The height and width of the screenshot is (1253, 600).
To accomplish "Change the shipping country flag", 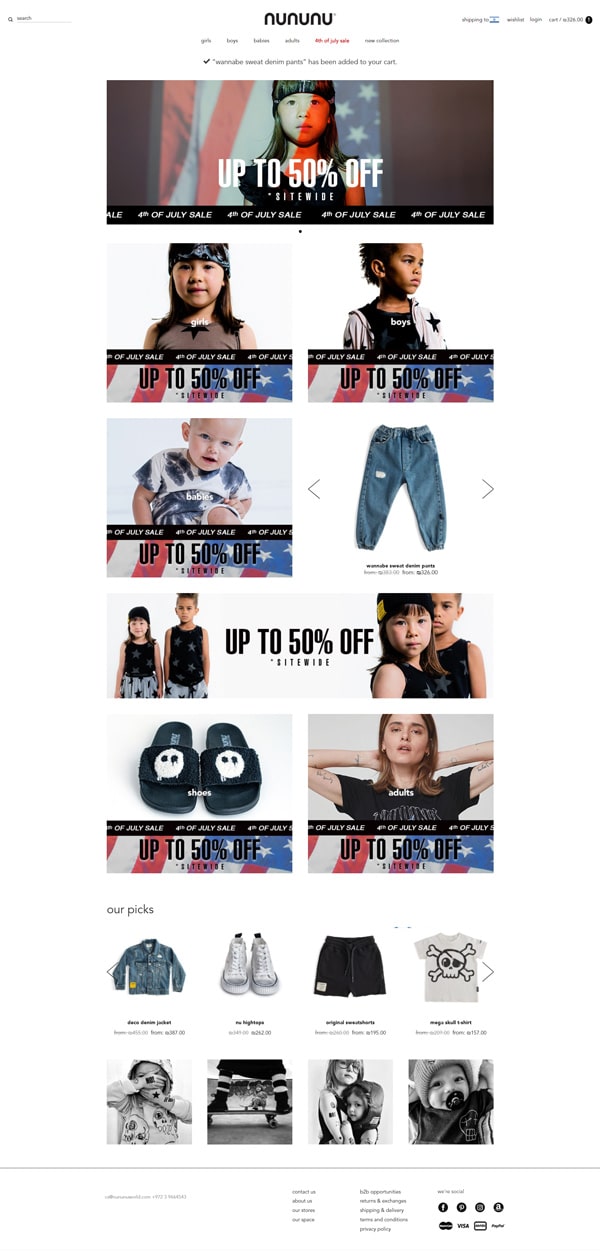I will tap(494, 19).
